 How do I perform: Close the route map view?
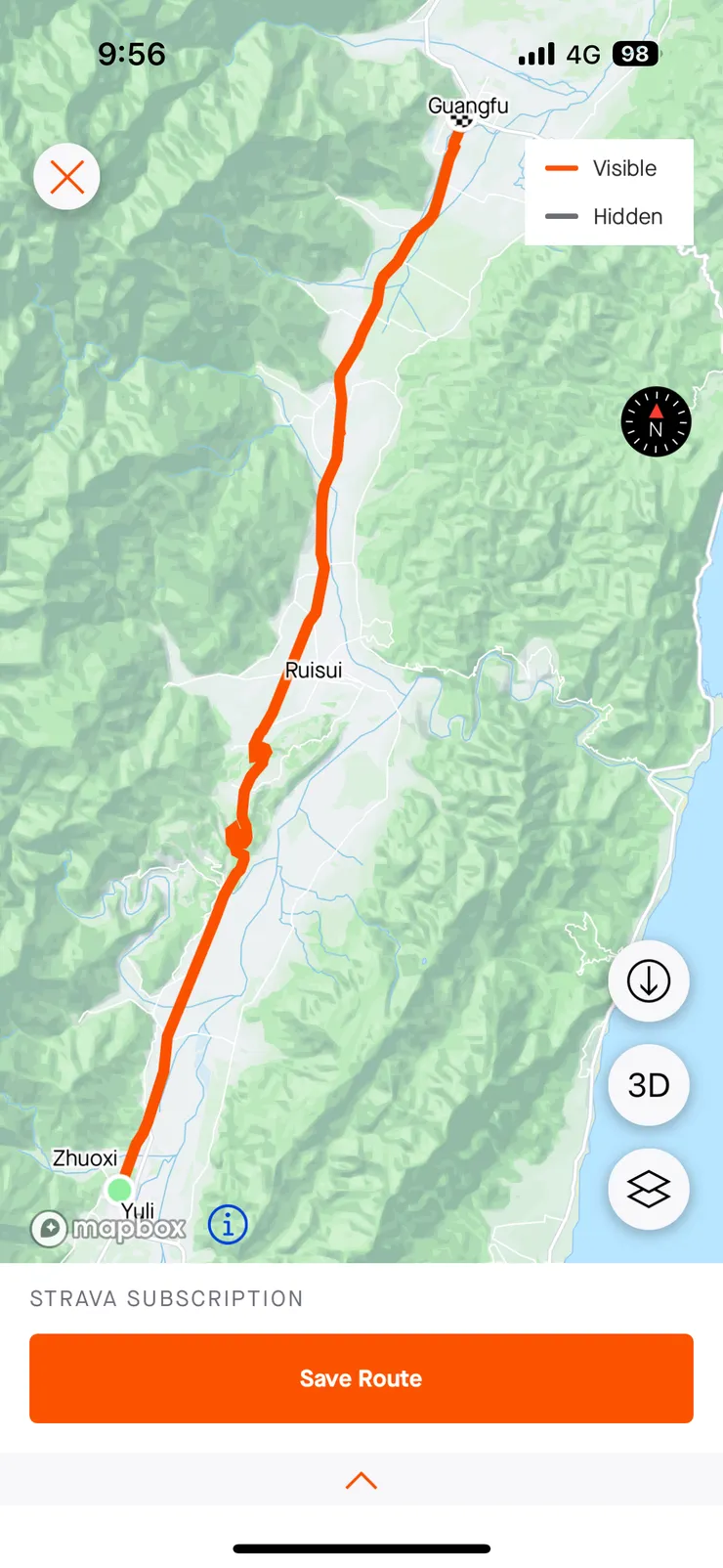click(66, 177)
